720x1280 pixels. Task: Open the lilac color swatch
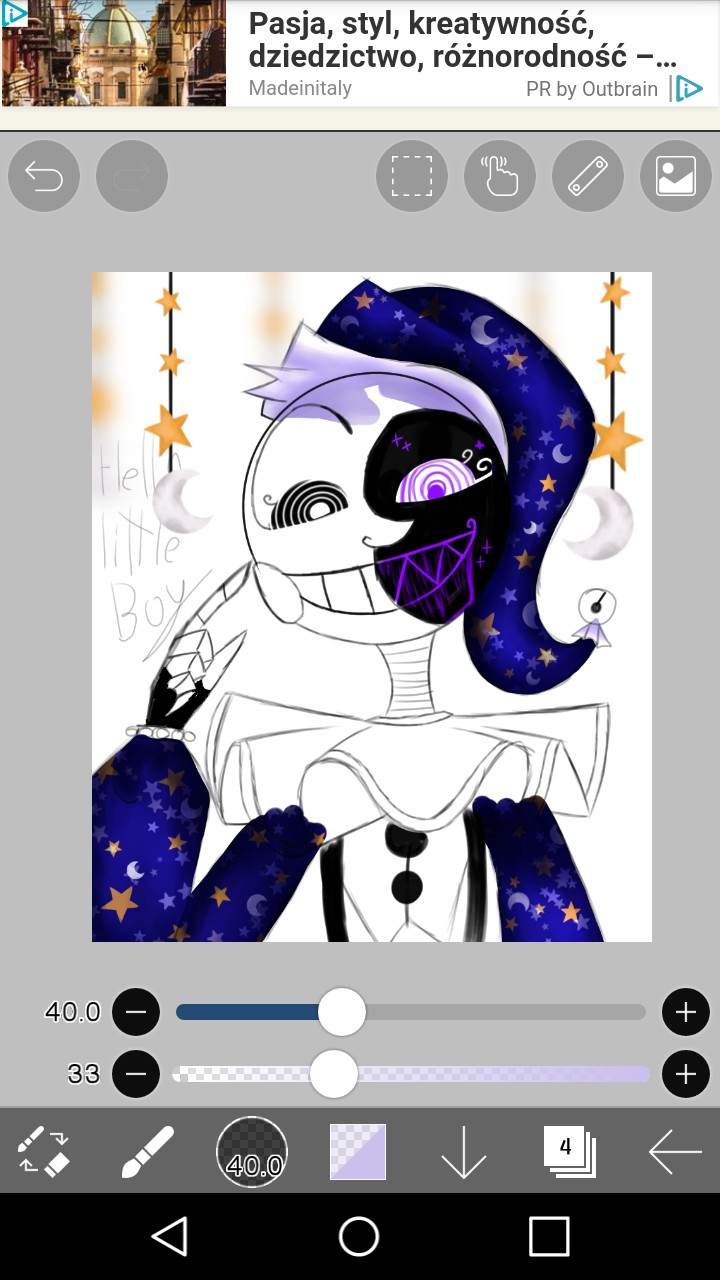[358, 1151]
